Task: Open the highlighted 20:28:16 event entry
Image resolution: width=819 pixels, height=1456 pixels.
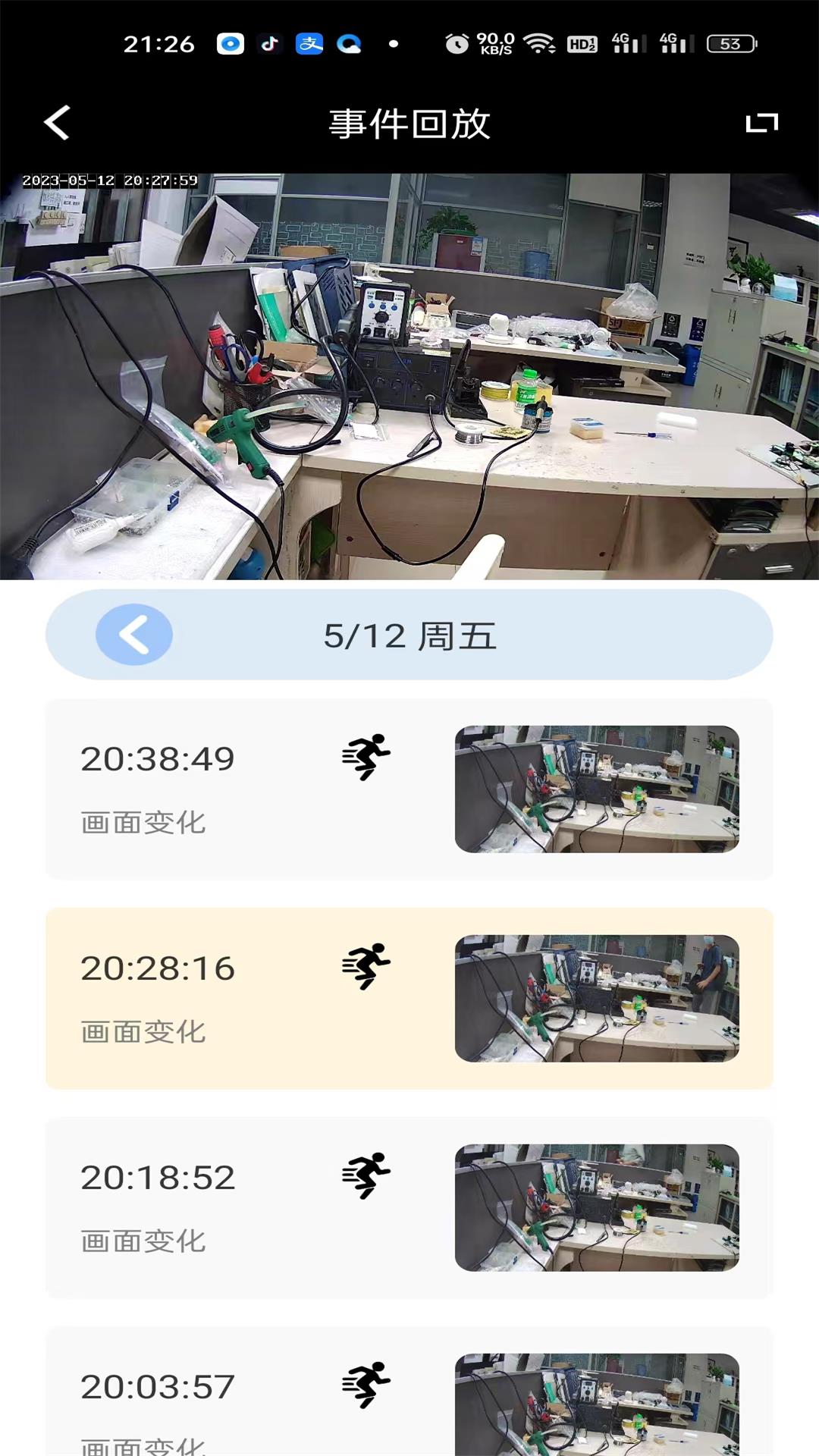Action: coord(409,997)
